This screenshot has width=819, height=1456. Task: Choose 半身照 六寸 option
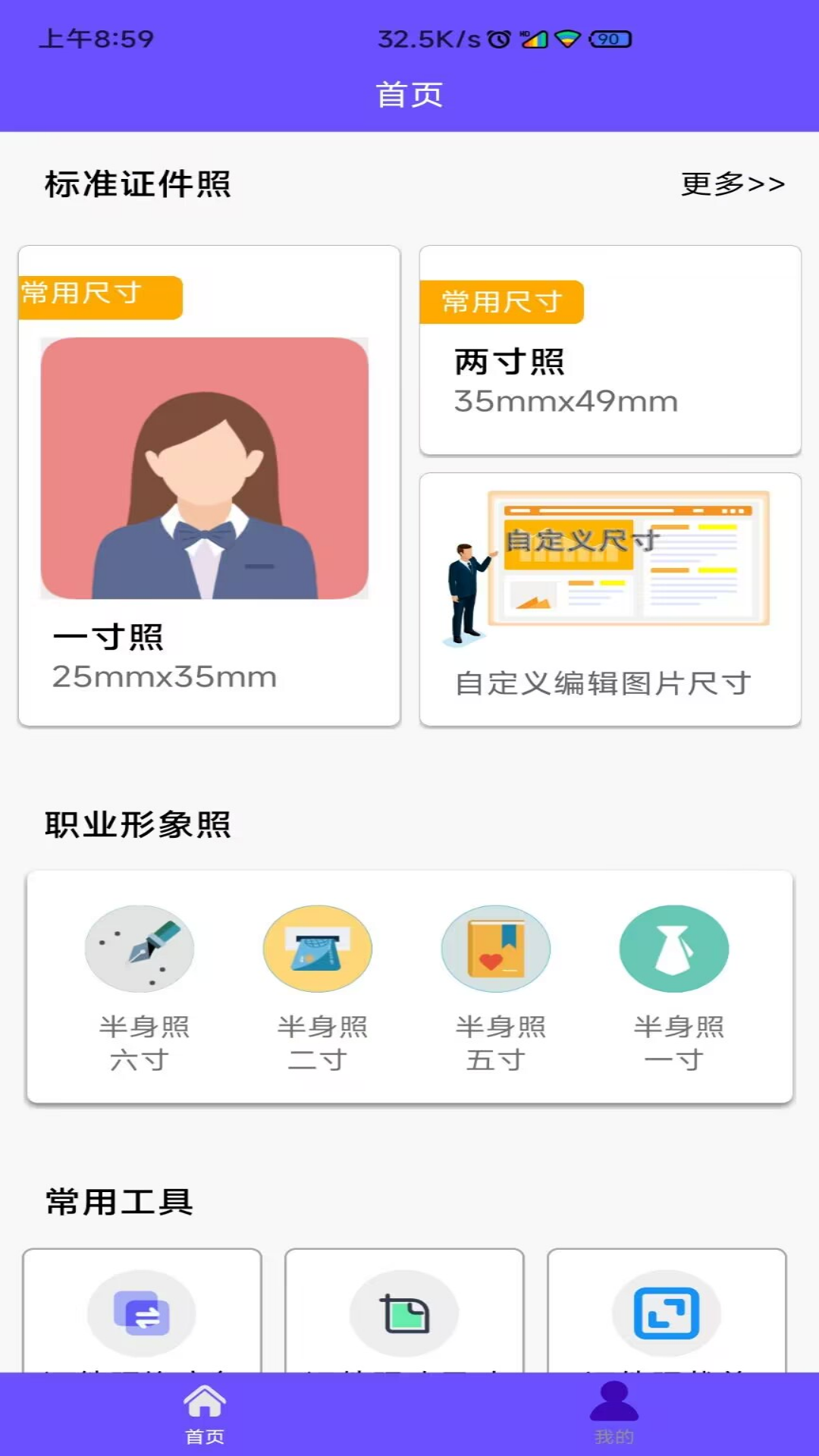pyautogui.click(x=140, y=986)
